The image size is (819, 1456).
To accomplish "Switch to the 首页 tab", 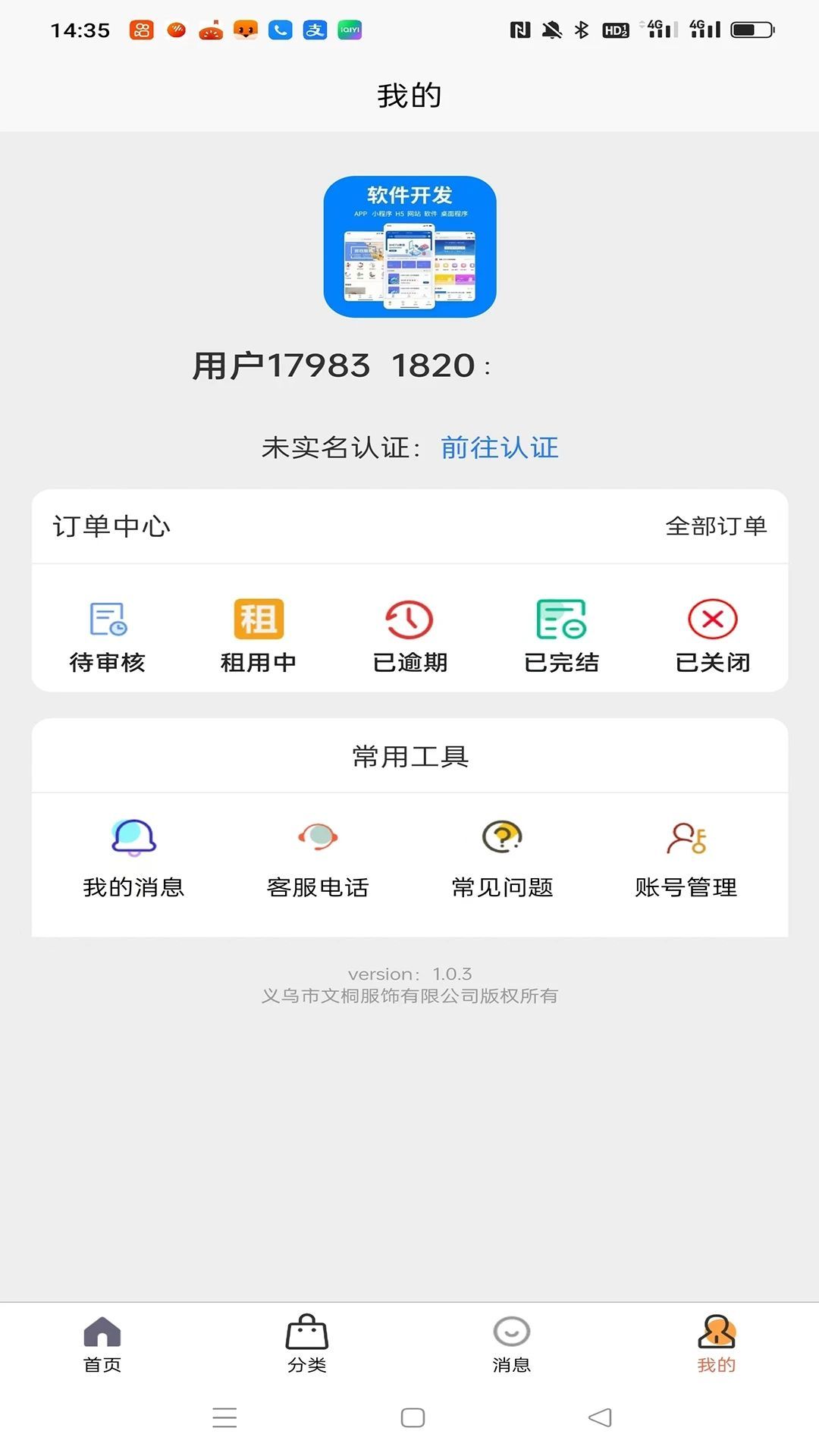I will tap(102, 1345).
